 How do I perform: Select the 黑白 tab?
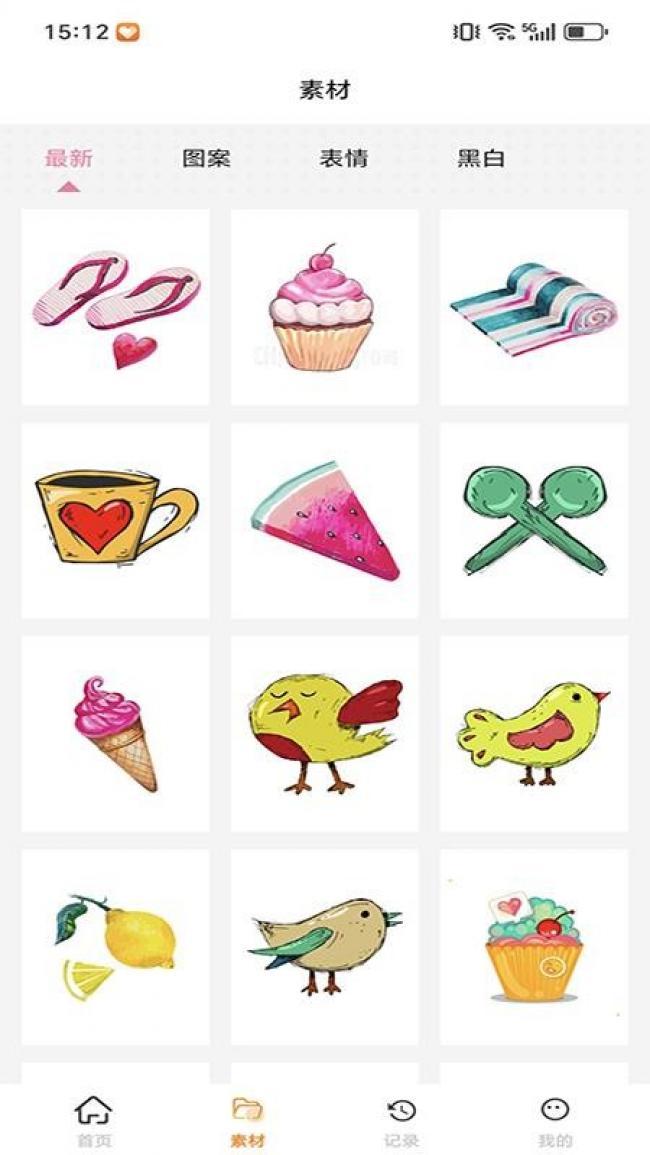click(x=481, y=158)
